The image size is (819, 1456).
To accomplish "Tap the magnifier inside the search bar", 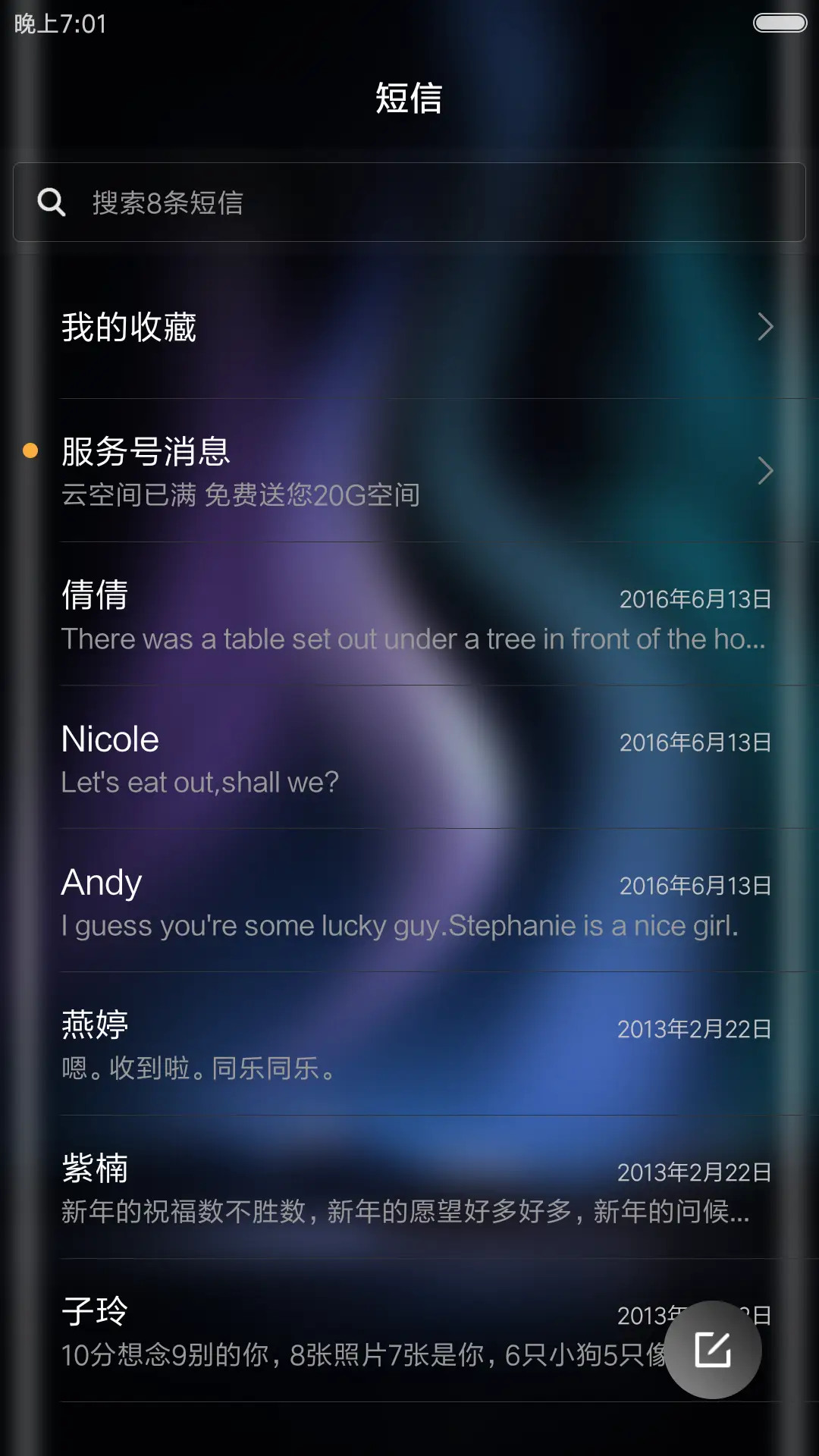I will tap(51, 202).
